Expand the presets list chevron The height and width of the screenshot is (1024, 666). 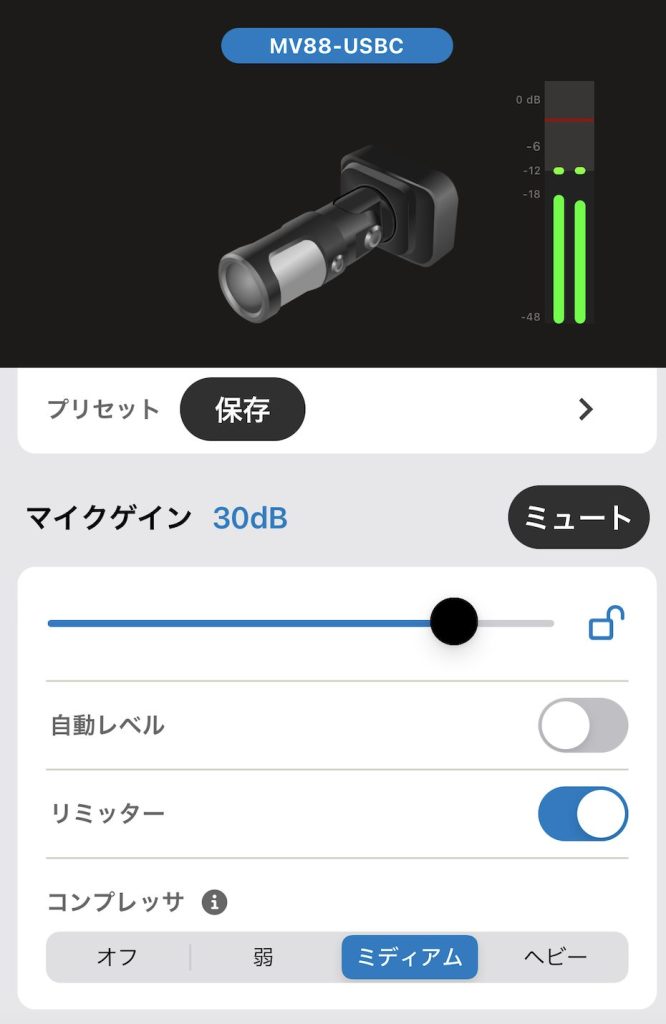[x=587, y=409]
